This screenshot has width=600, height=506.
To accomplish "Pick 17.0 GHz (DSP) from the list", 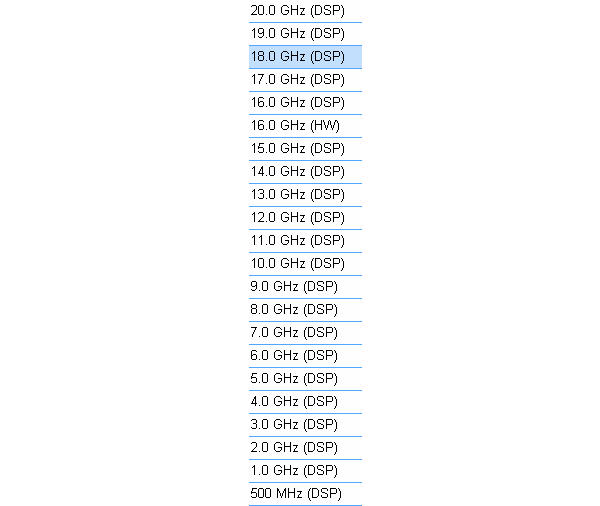I will (x=297, y=79).
